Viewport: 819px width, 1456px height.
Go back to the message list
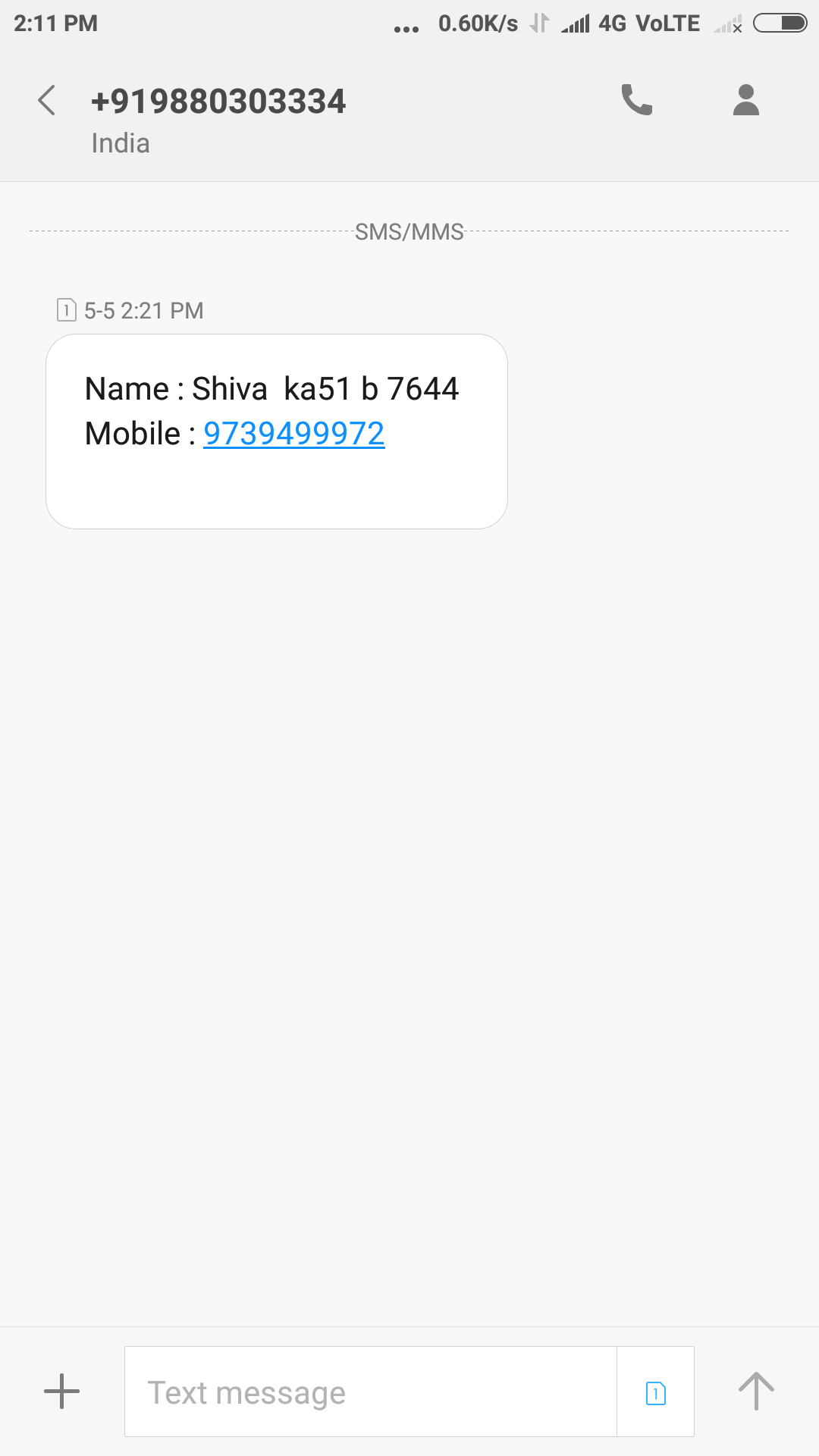(x=47, y=101)
